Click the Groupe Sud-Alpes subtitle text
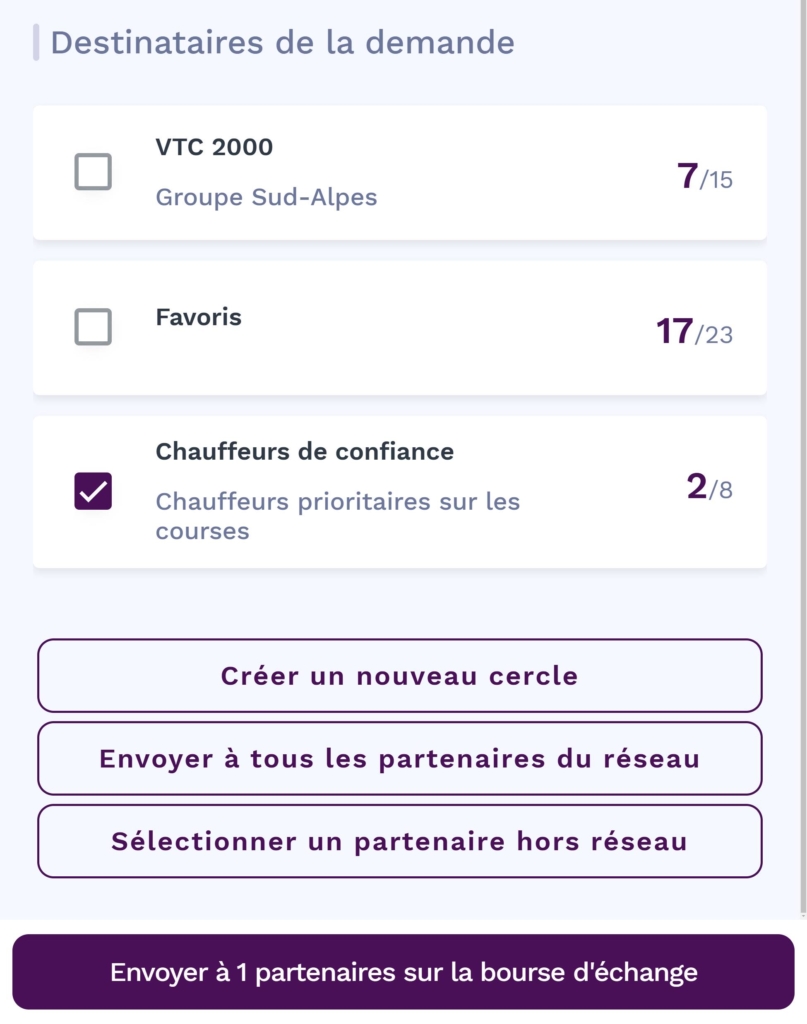This screenshot has width=807, height=1024. point(267,197)
